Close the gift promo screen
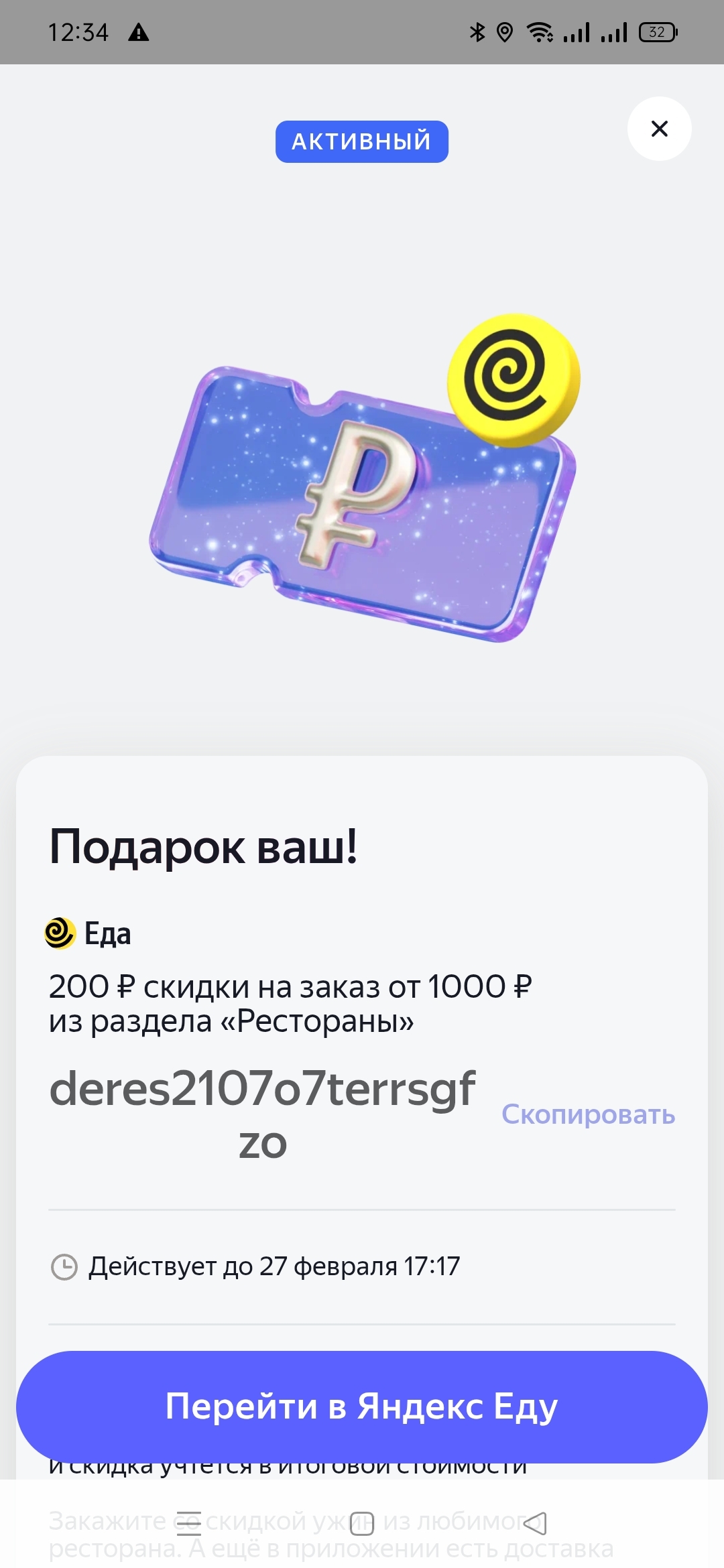Image resolution: width=724 pixels, height=1568 pixels. coord(659,129)
